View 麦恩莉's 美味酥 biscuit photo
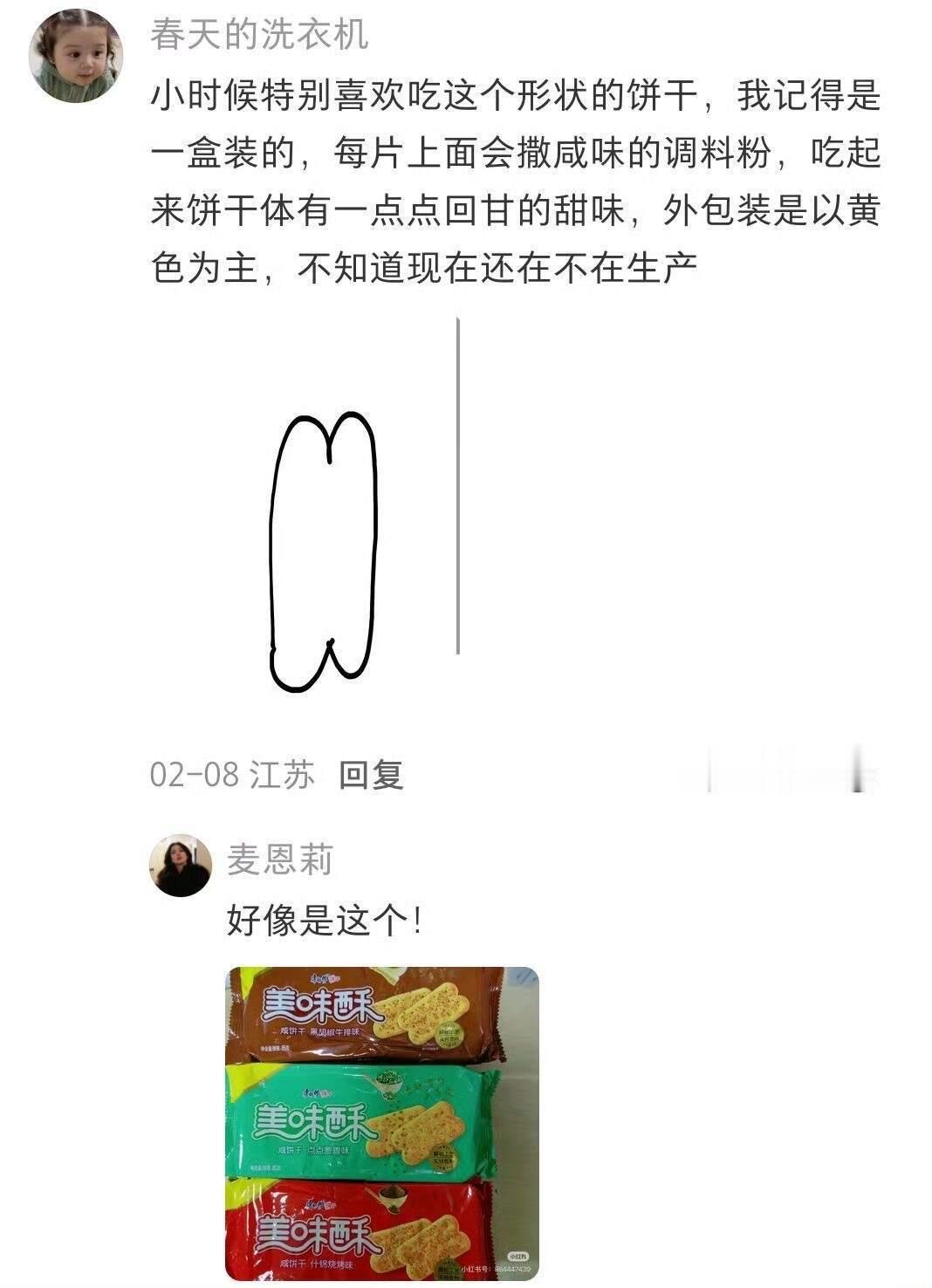932x1288 pixels. coord(383,1123)
